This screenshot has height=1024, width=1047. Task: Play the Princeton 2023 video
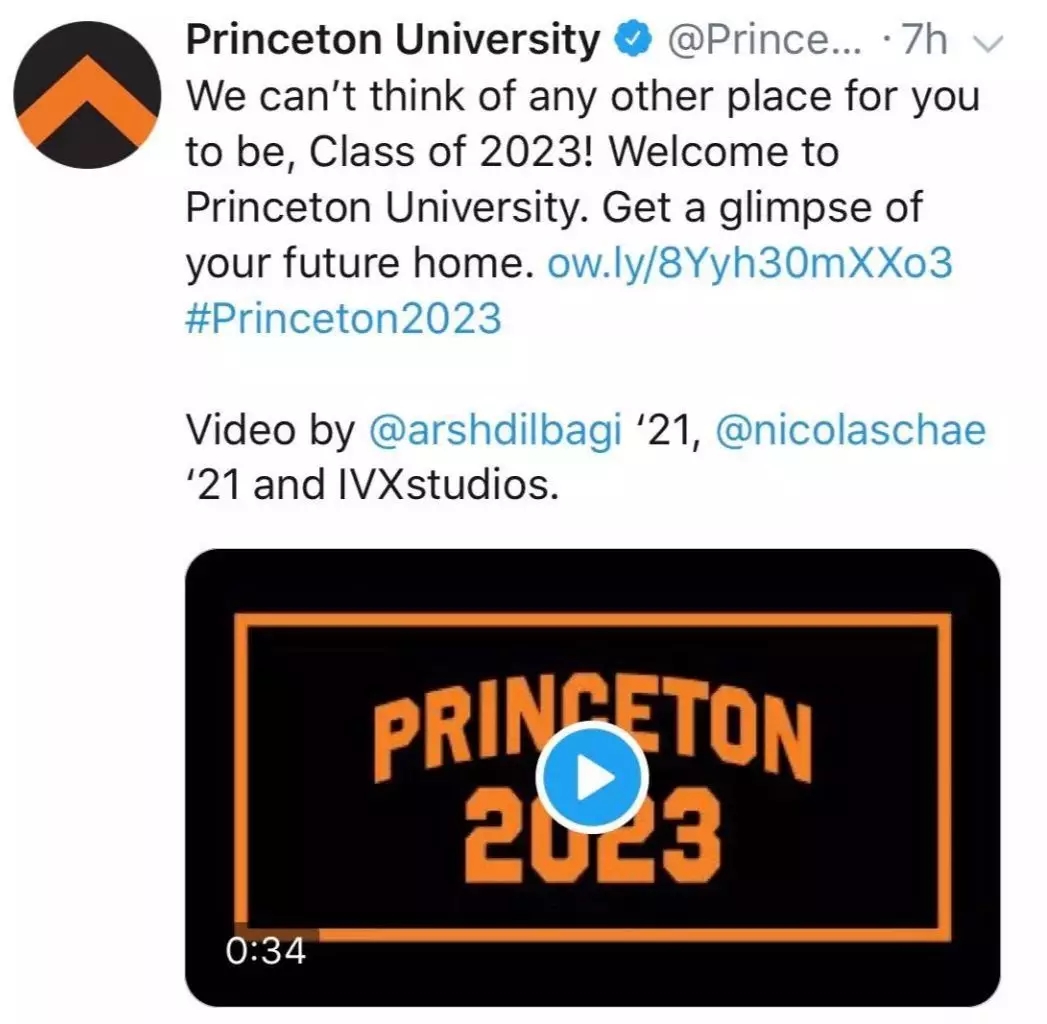[x=591, y=776]
